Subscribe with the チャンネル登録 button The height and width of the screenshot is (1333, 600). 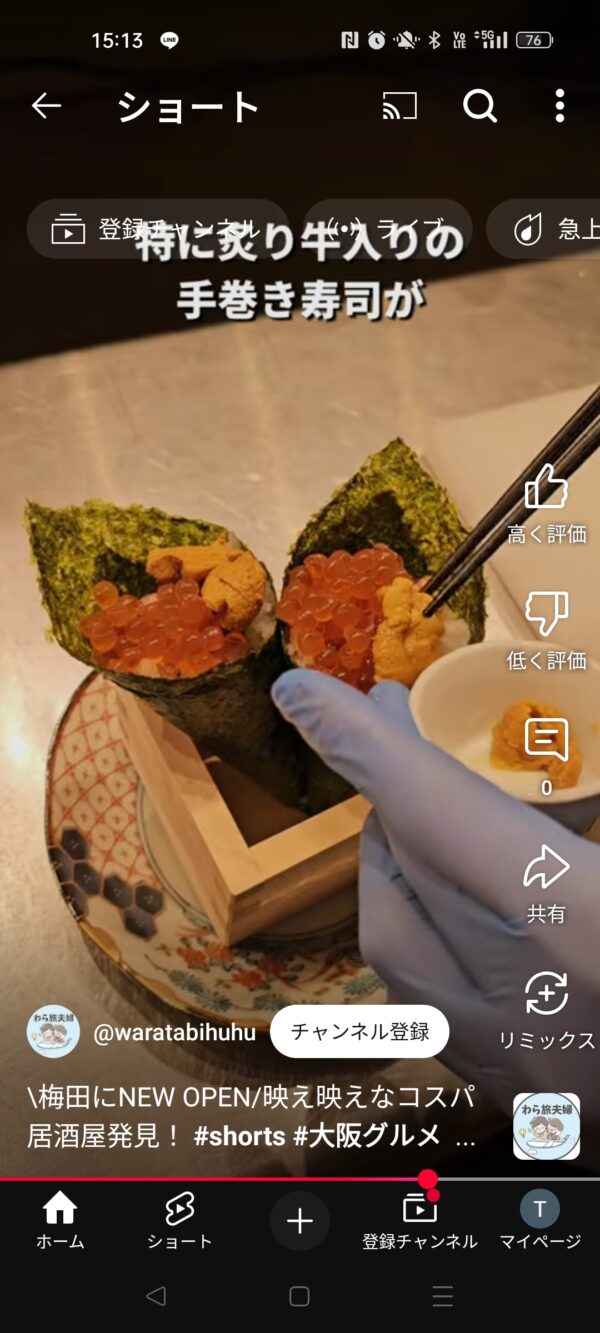[x=359, y=1032]
